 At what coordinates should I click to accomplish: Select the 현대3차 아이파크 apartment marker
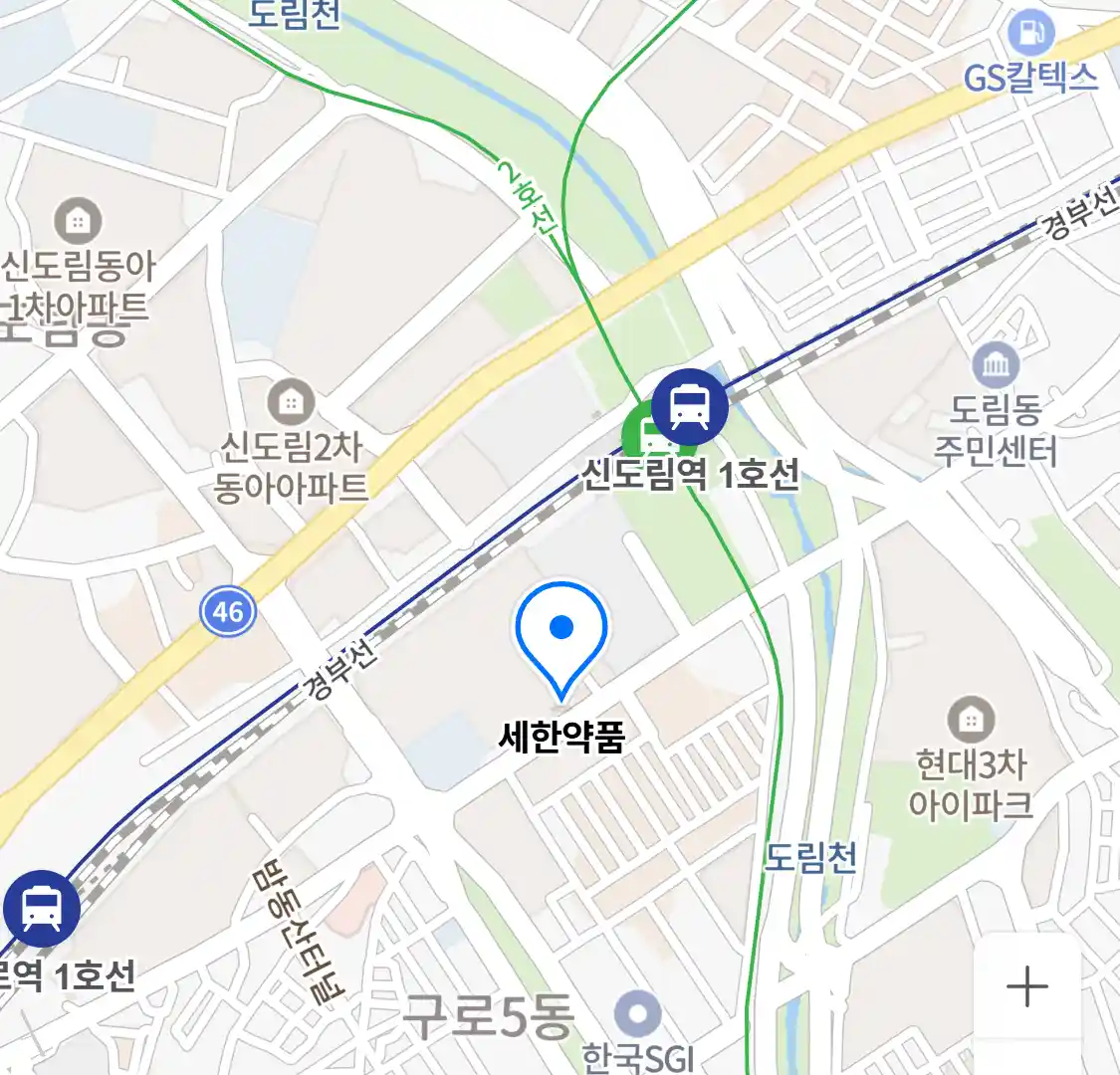(971, 719)
